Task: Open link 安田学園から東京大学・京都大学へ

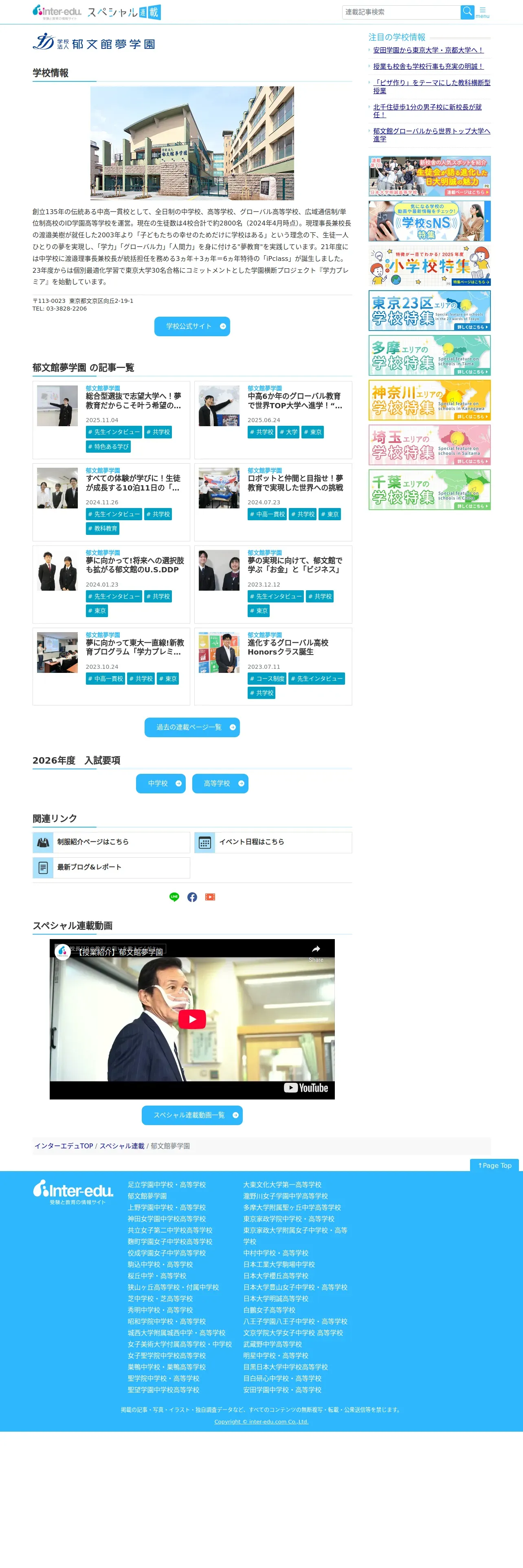Action: coord(428,50)
